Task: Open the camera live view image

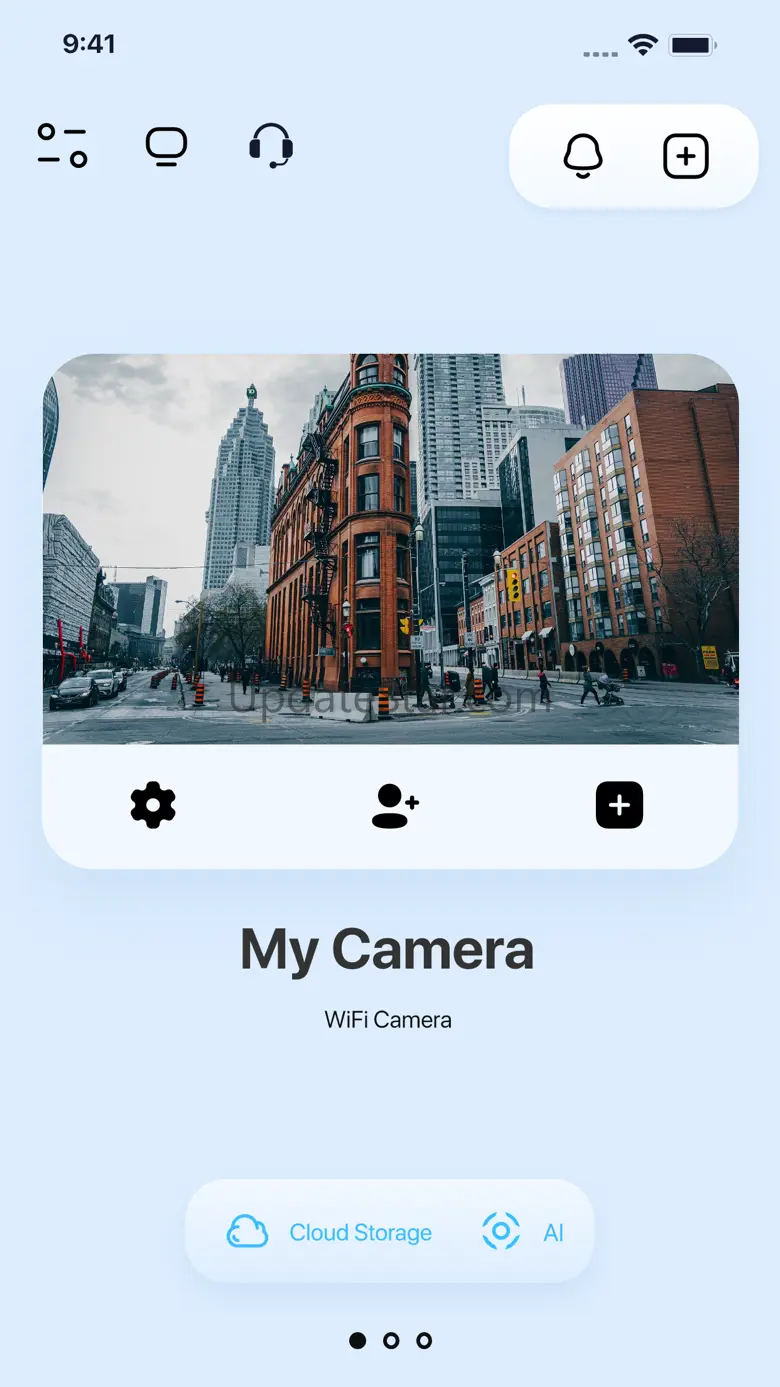Action: coord(390,549)
